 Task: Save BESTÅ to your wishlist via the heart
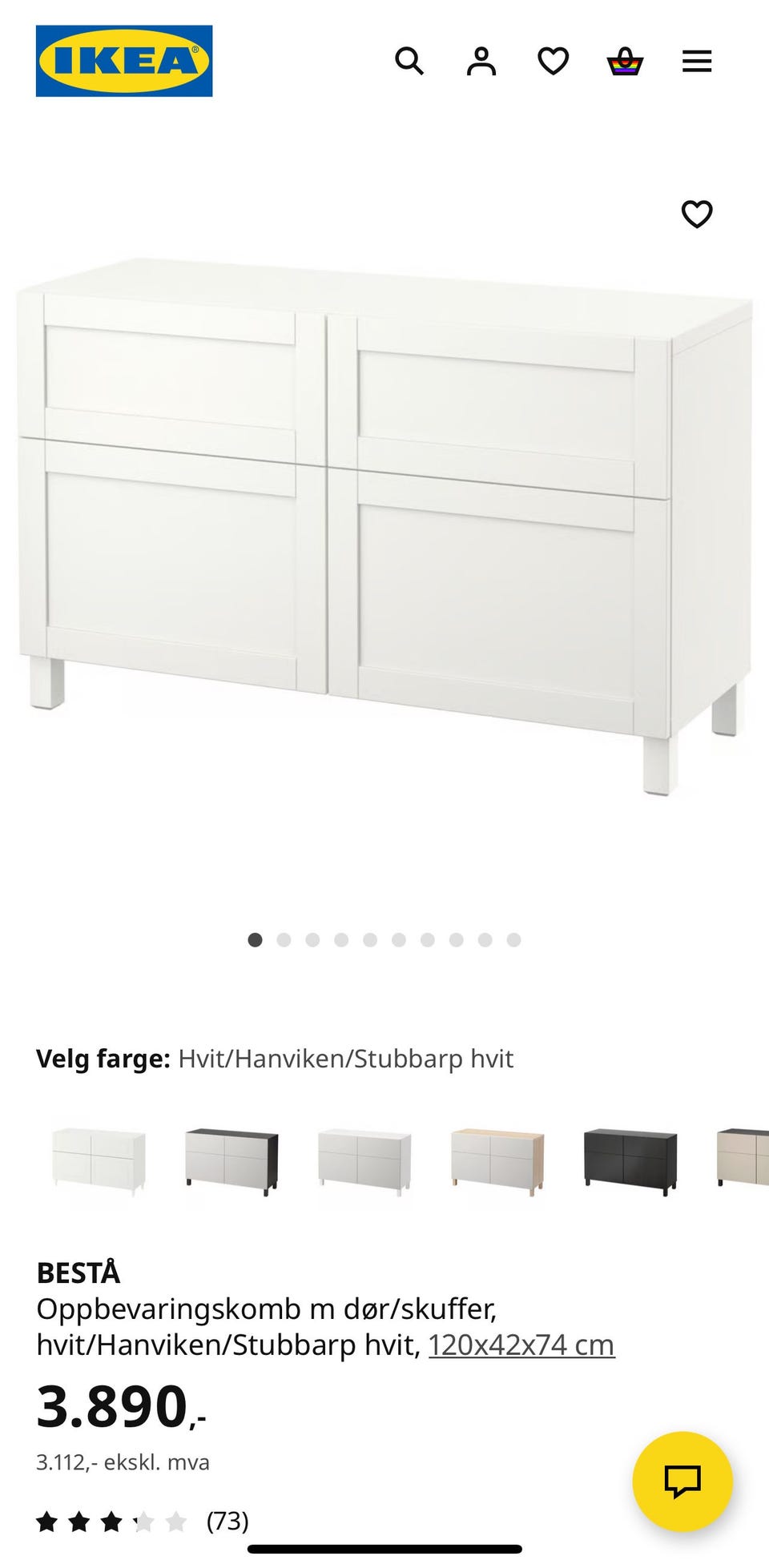tap(698, 214)
